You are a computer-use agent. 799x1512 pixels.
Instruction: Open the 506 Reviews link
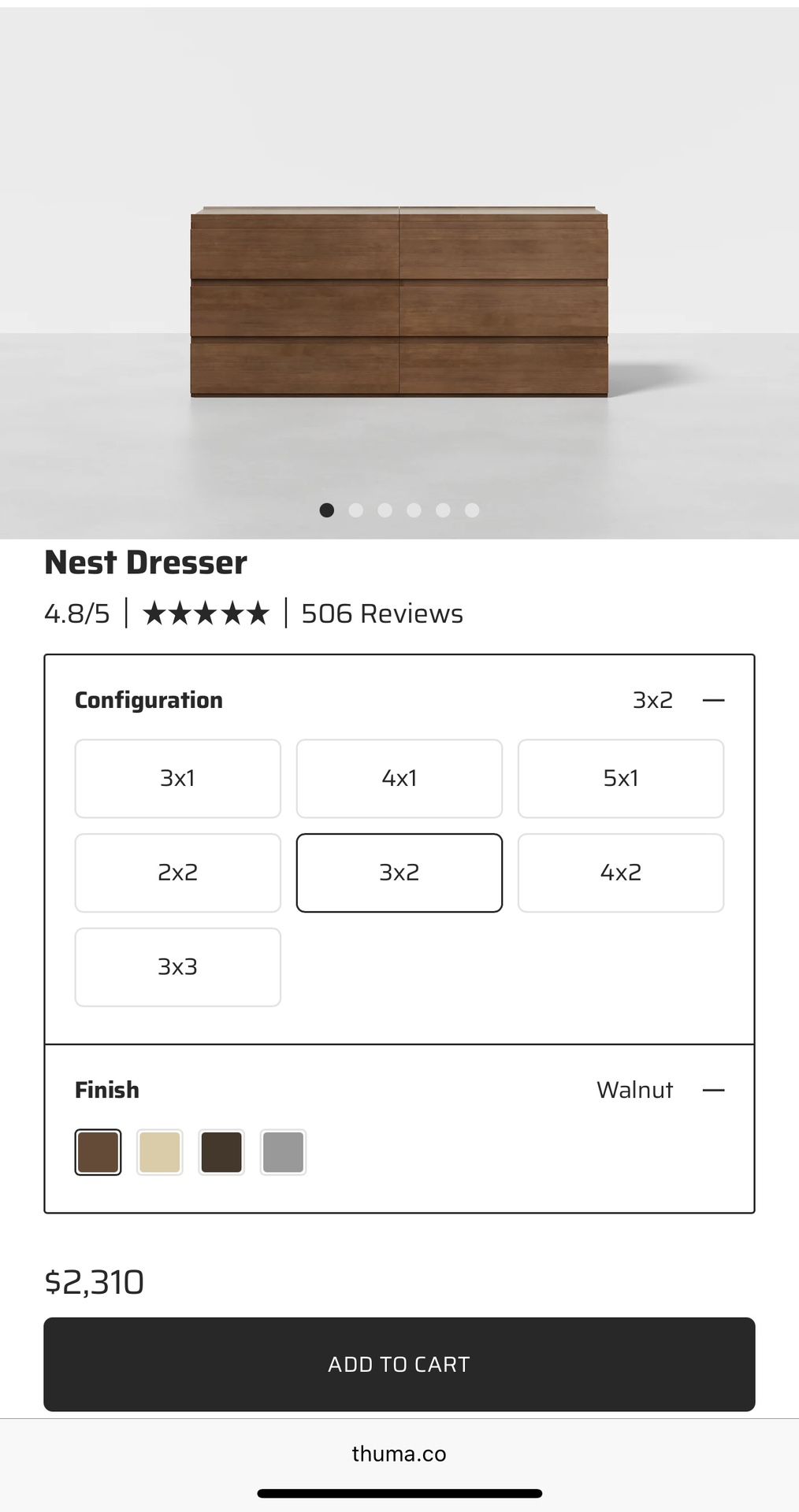(x=382, y=613)
